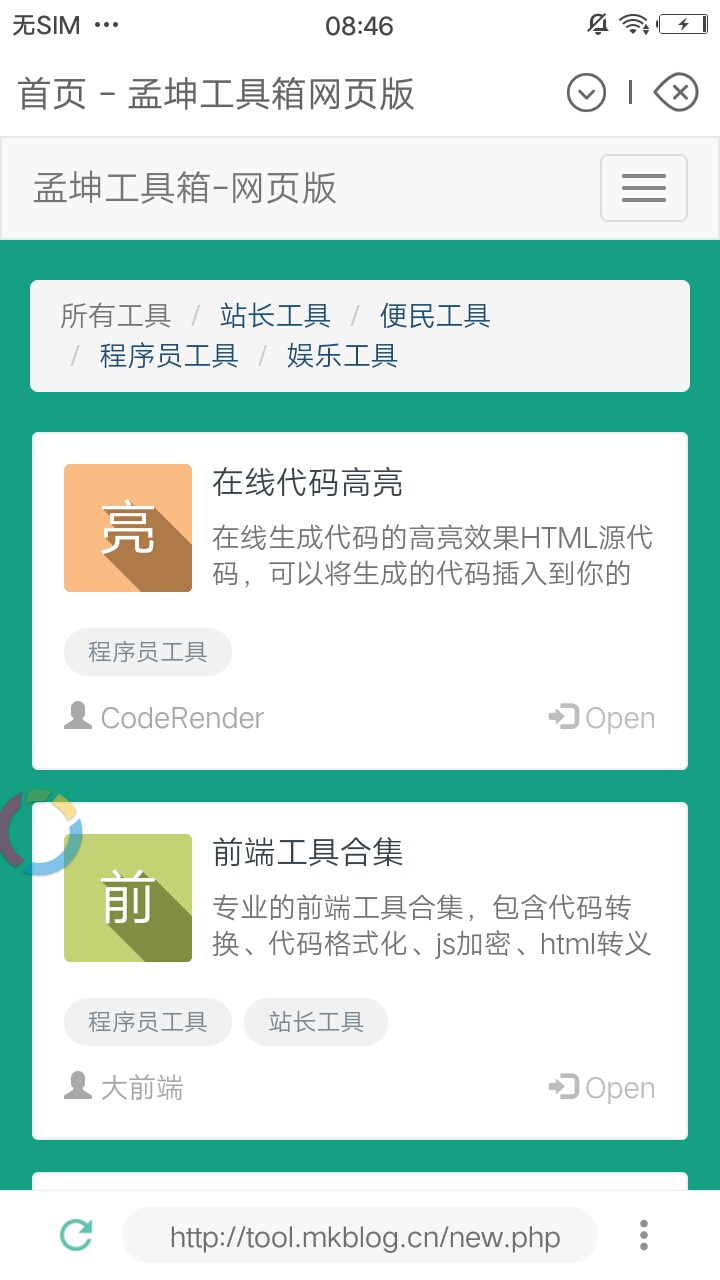Tap the 程序员工具 tag under 在线代码高亮

coord(148,652)
